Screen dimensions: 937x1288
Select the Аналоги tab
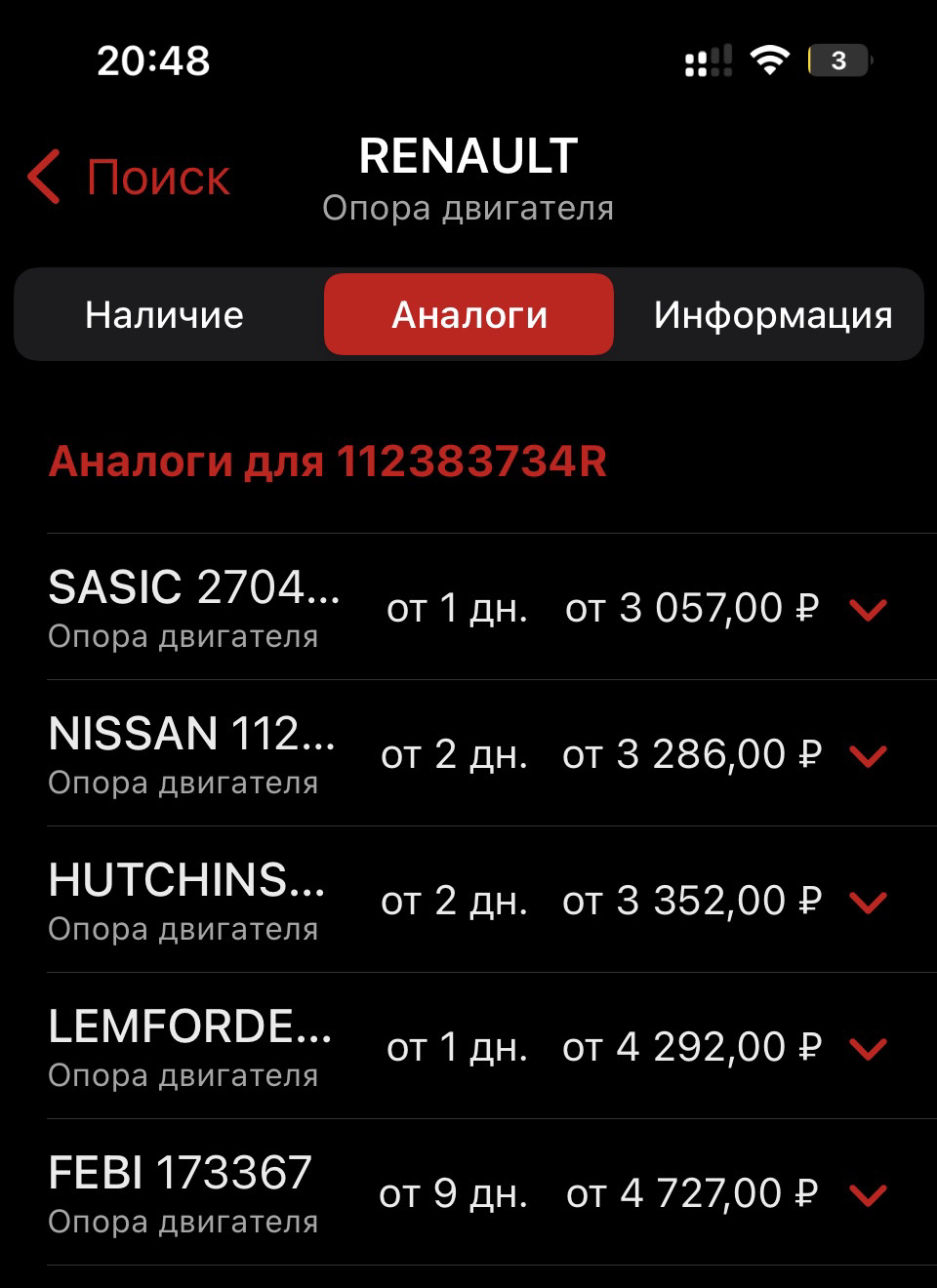(468, 313)
